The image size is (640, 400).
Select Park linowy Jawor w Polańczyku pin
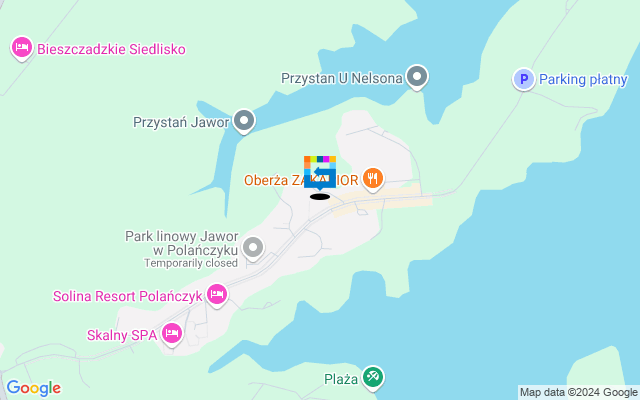(253, 246)
